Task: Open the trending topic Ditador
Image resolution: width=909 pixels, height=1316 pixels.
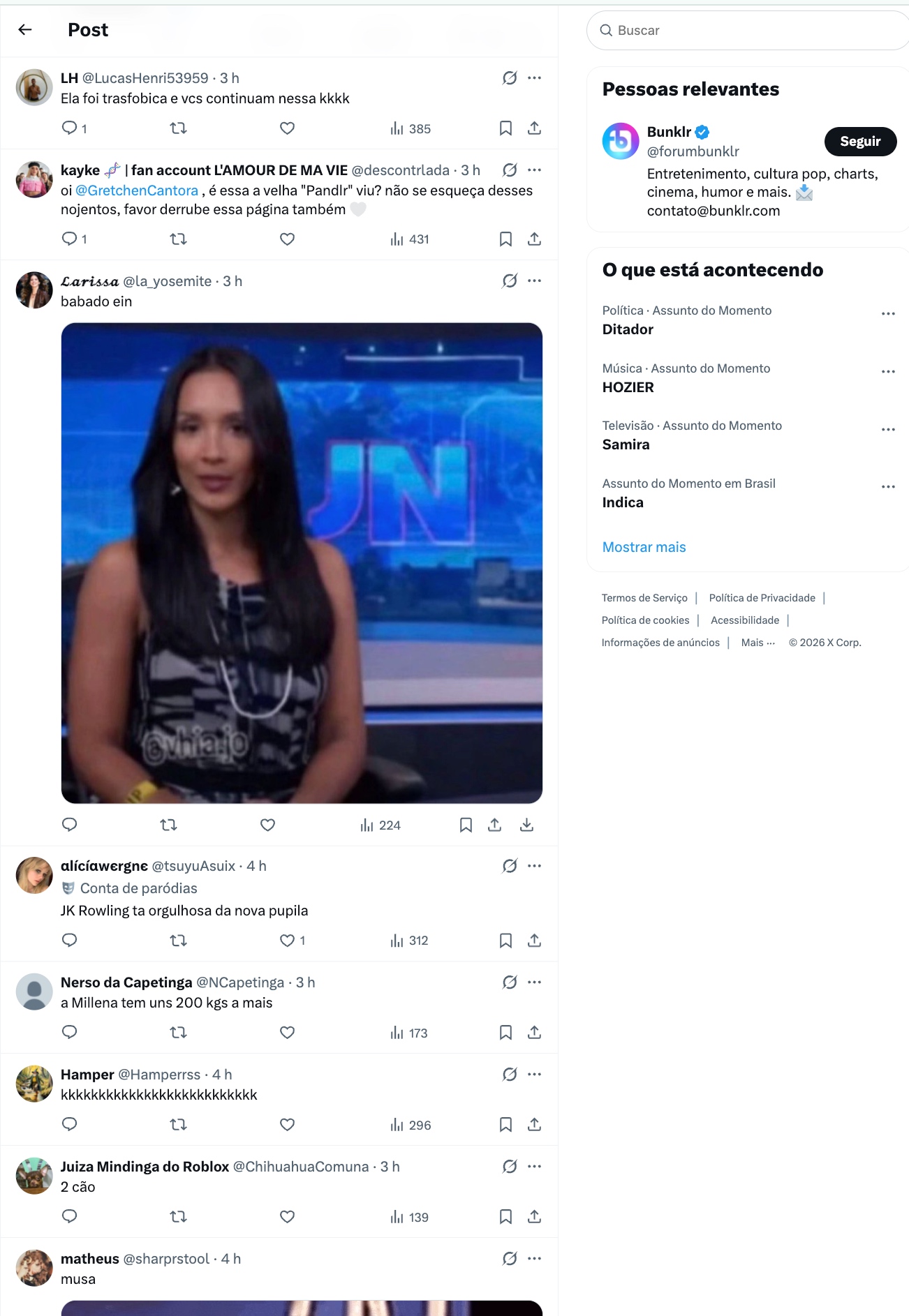Action: (628, 329)
